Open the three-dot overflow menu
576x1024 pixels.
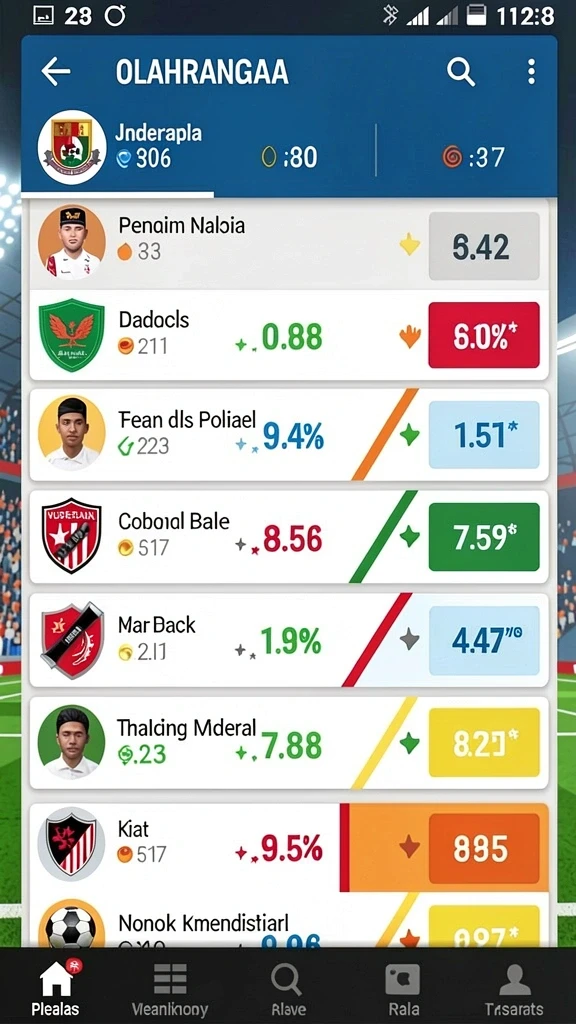532,71
